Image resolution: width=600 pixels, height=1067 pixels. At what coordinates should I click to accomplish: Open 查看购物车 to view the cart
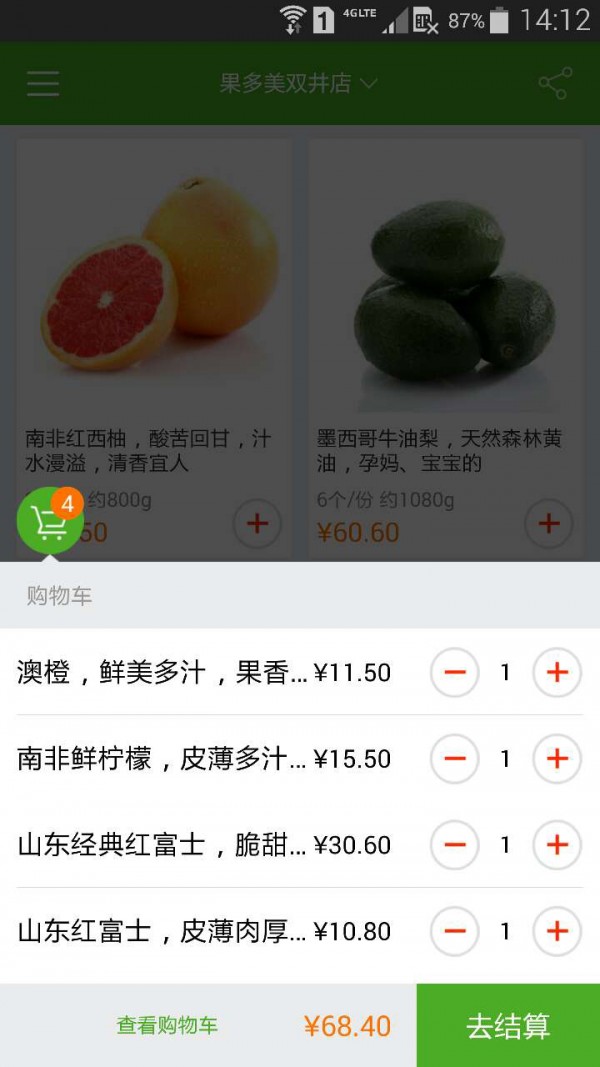tap(167, 1025)
